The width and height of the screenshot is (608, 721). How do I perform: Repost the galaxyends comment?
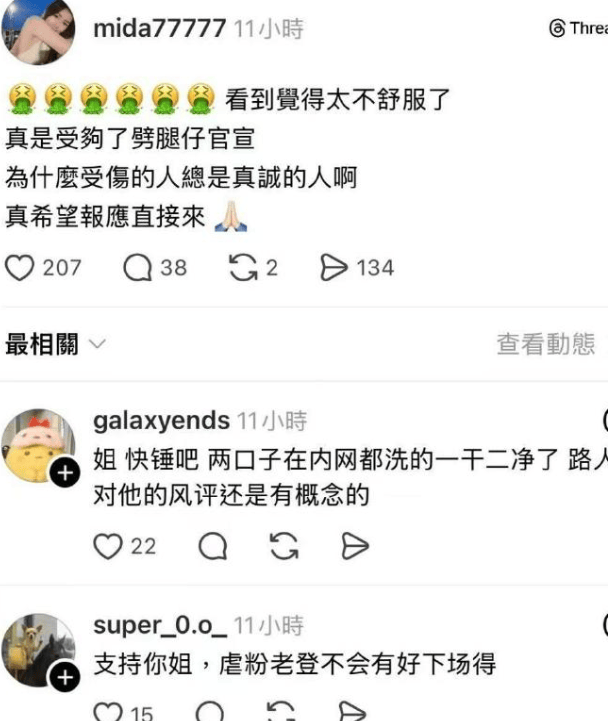[x=284, y=546]
